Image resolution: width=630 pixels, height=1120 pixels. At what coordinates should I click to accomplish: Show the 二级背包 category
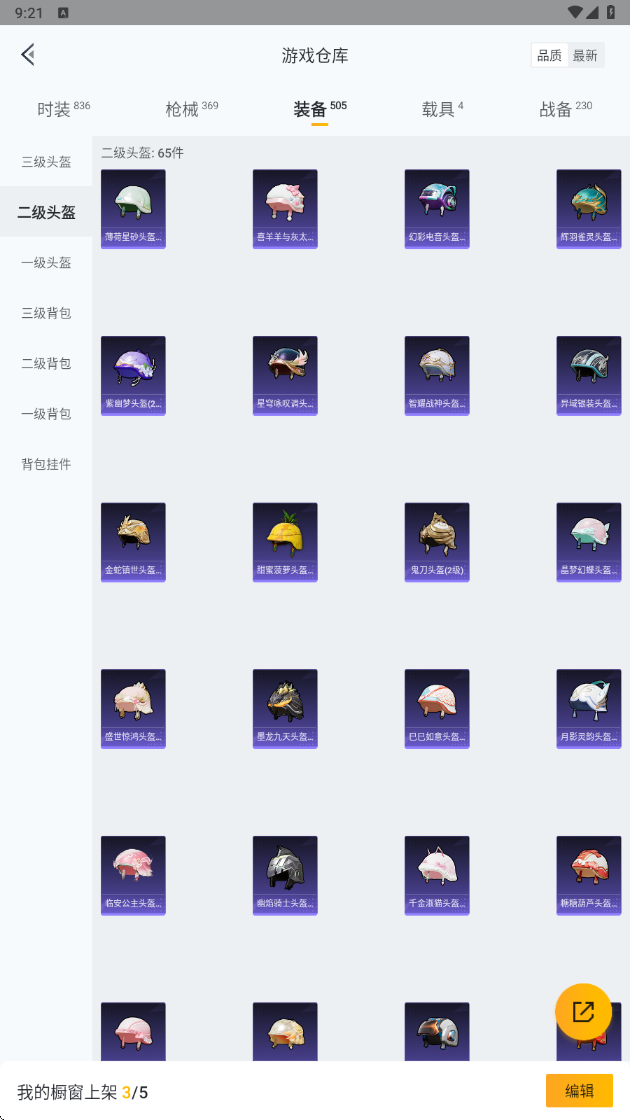[x=46, y=364]
